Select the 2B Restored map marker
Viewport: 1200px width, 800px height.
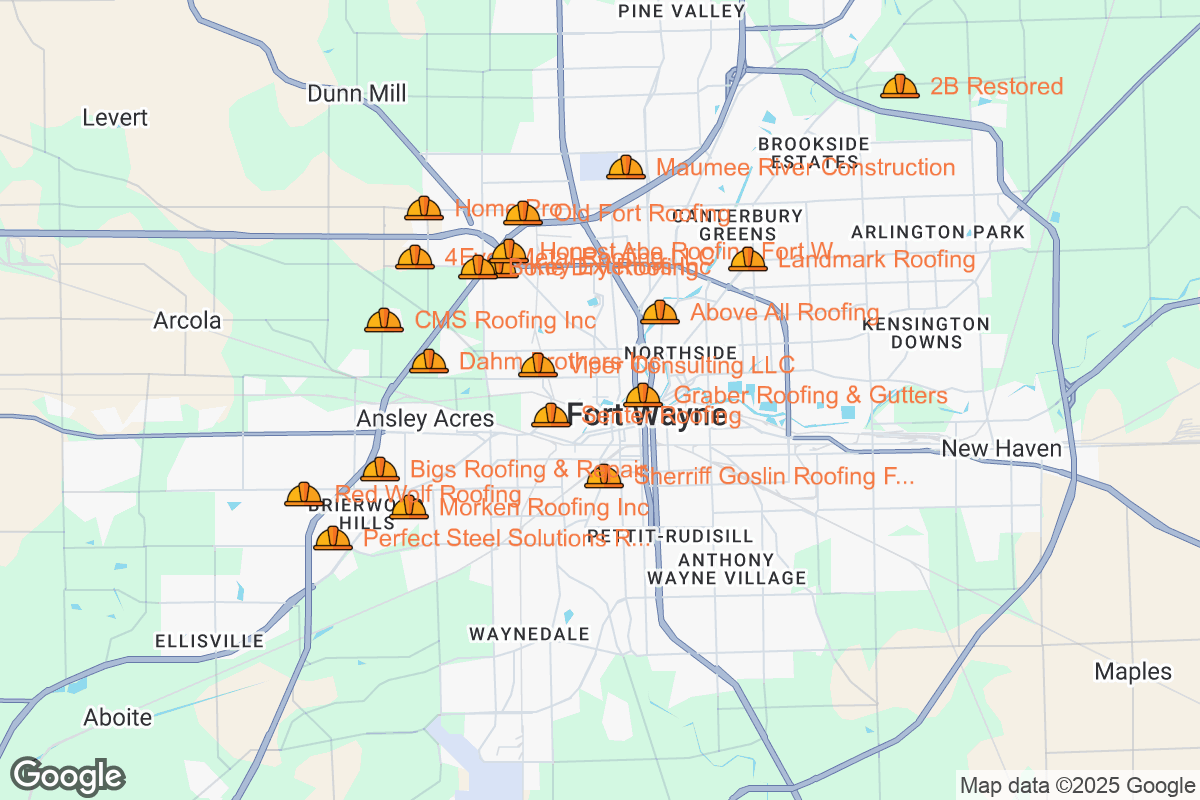tap(900, 86)
